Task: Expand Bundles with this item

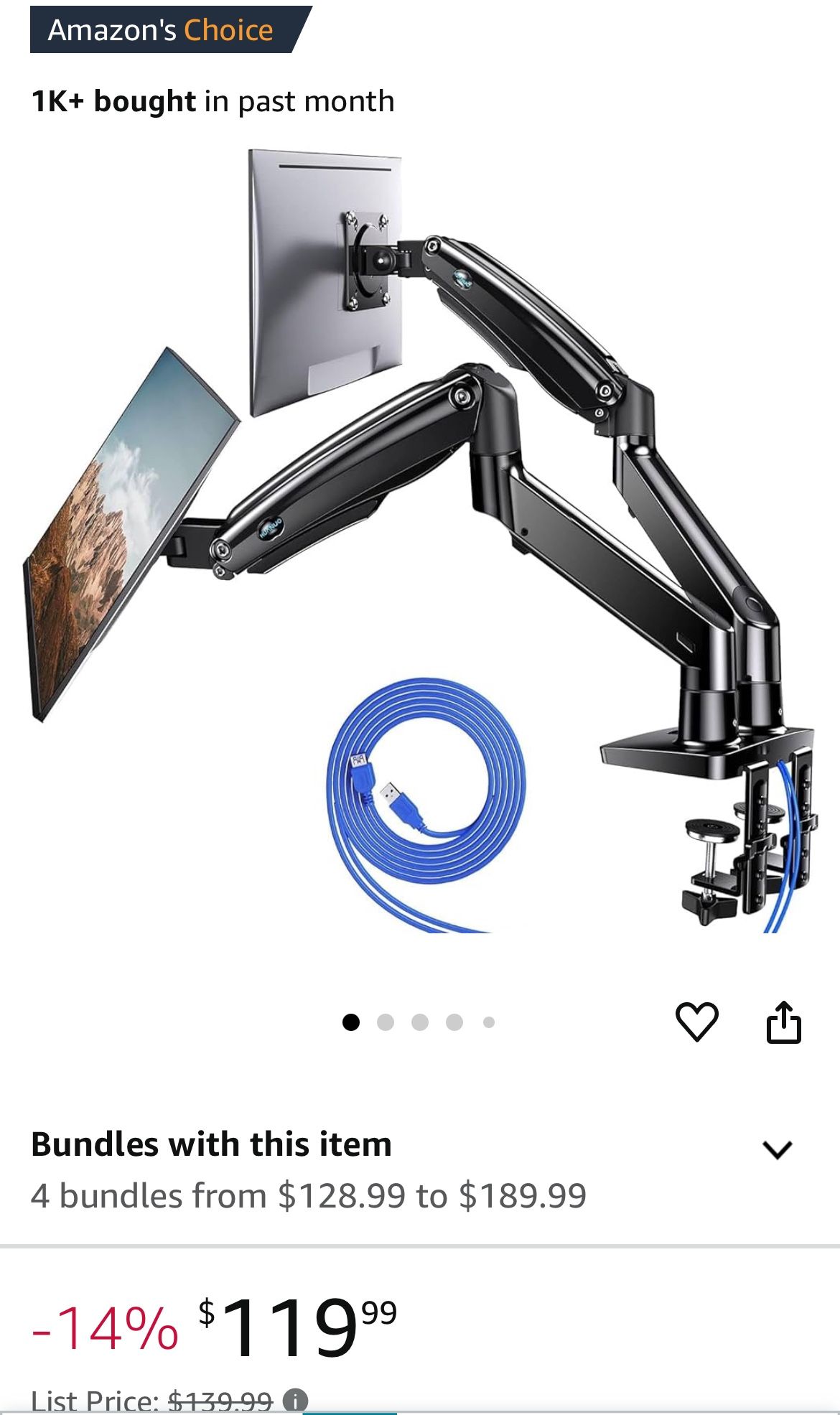Action: [777, 1149]
